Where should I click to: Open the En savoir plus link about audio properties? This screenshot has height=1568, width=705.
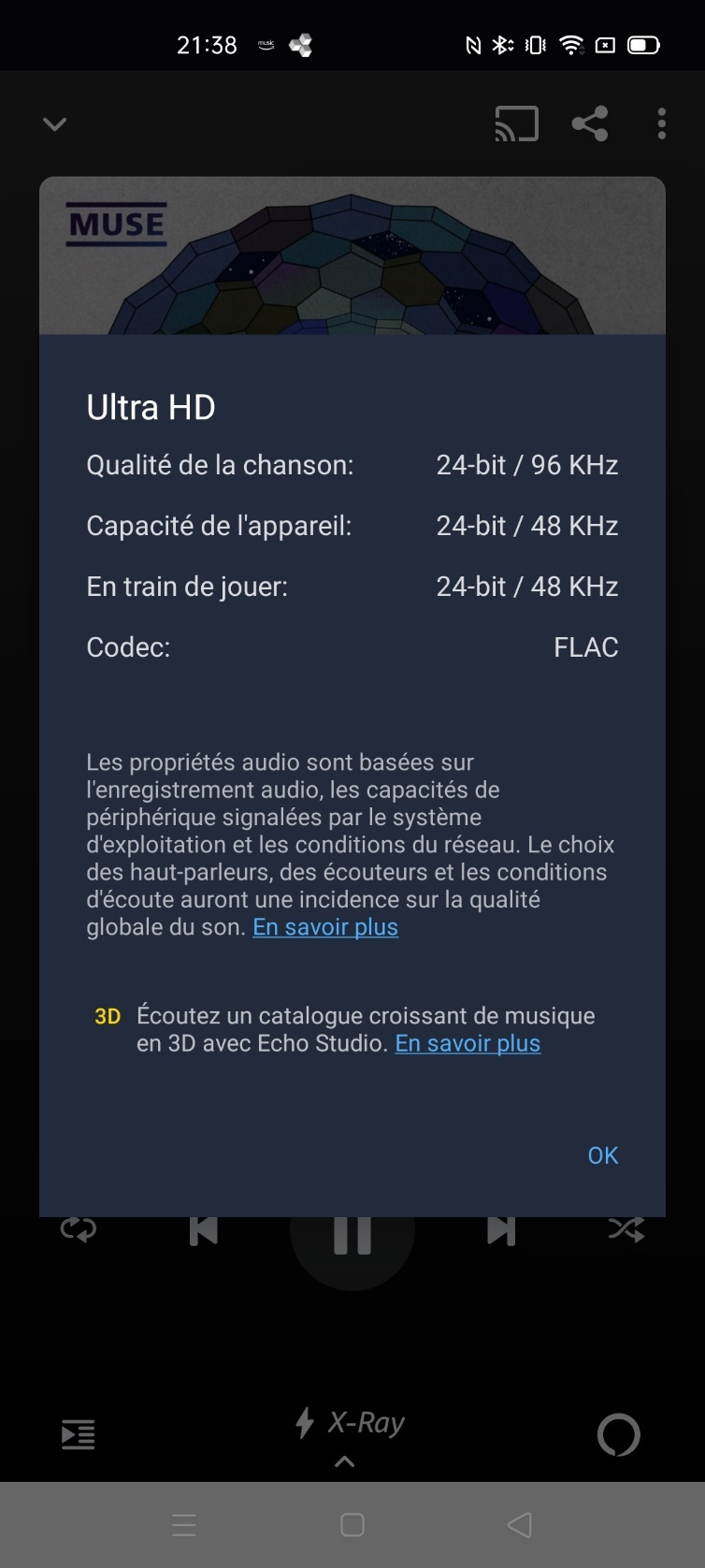point(325,927)
